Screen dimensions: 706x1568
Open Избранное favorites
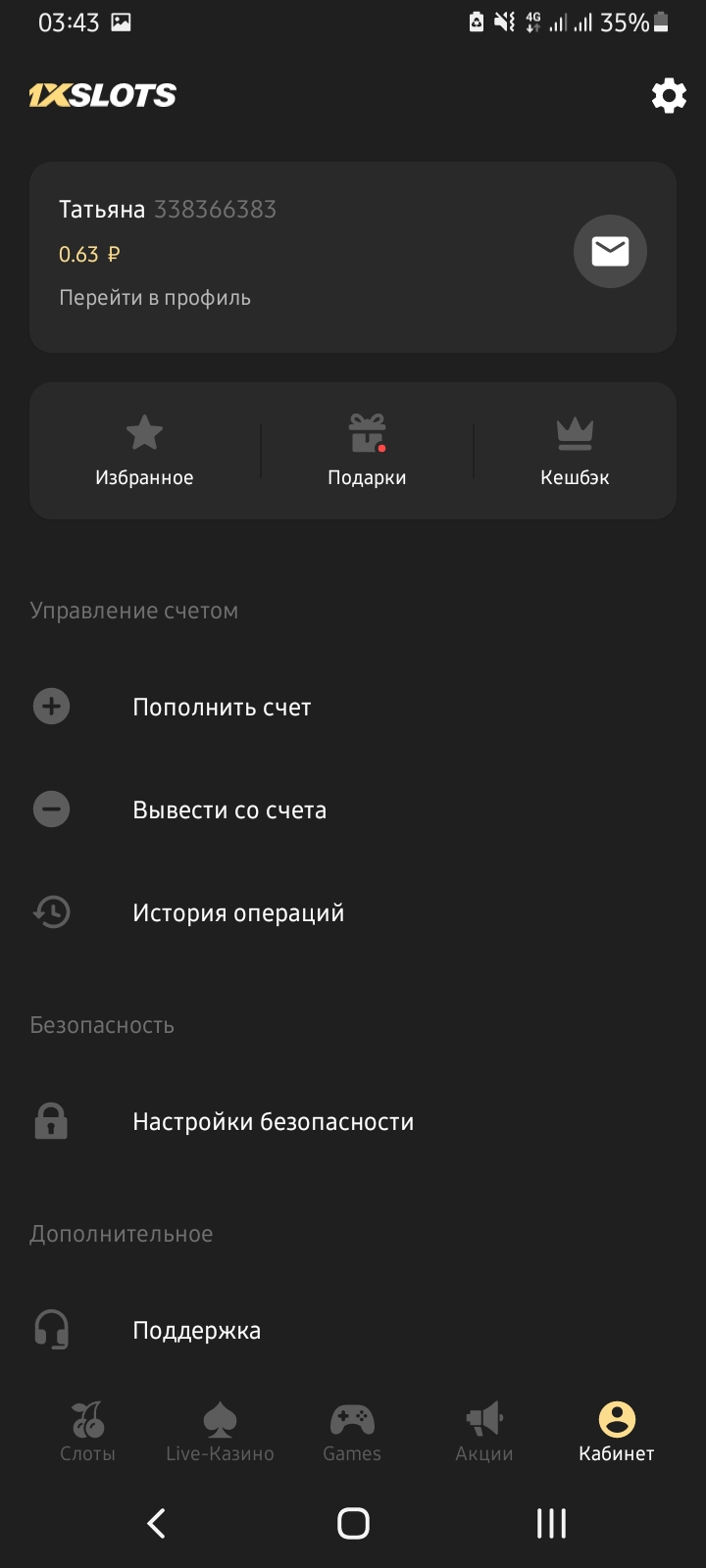144,451
